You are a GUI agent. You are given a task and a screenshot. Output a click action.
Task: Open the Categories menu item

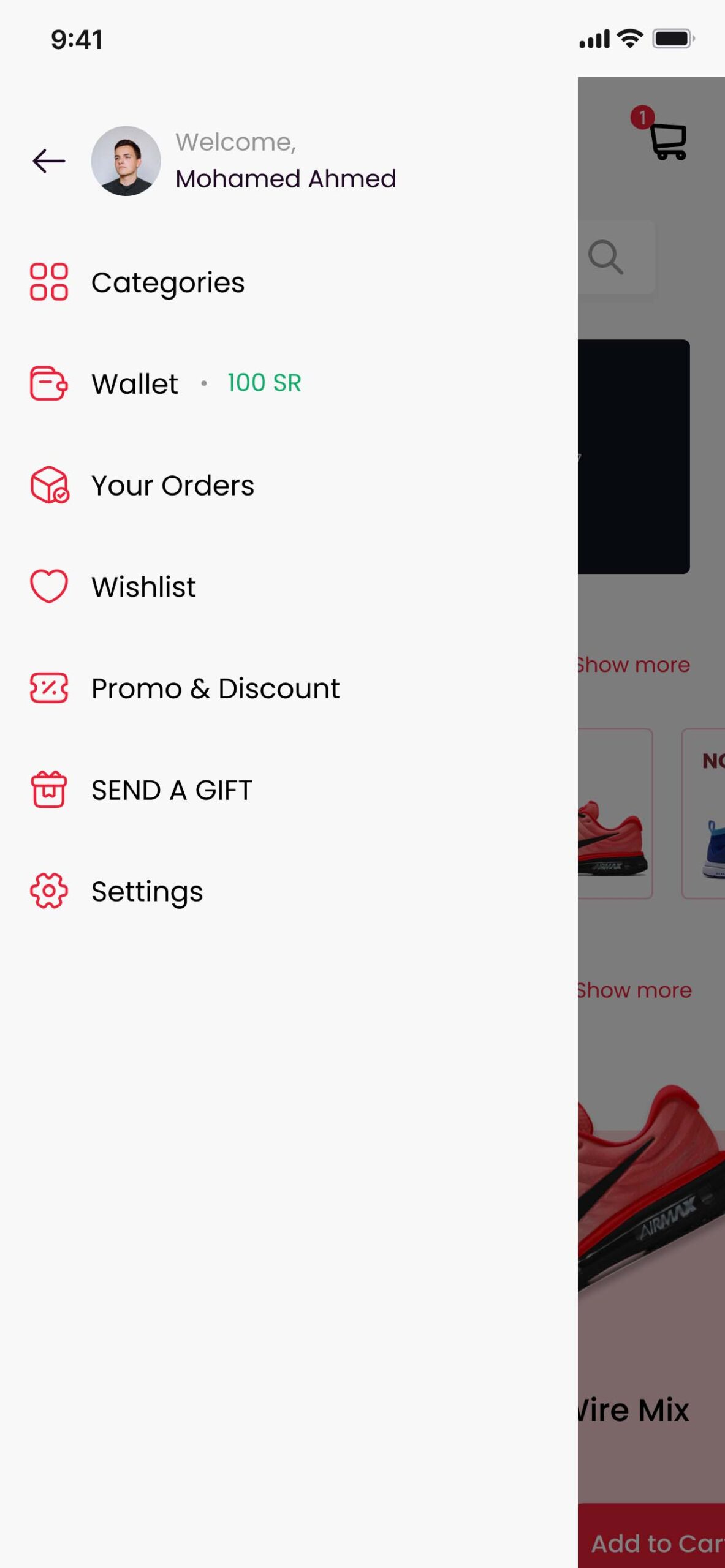pyautogui.click(x=167, y=282)
